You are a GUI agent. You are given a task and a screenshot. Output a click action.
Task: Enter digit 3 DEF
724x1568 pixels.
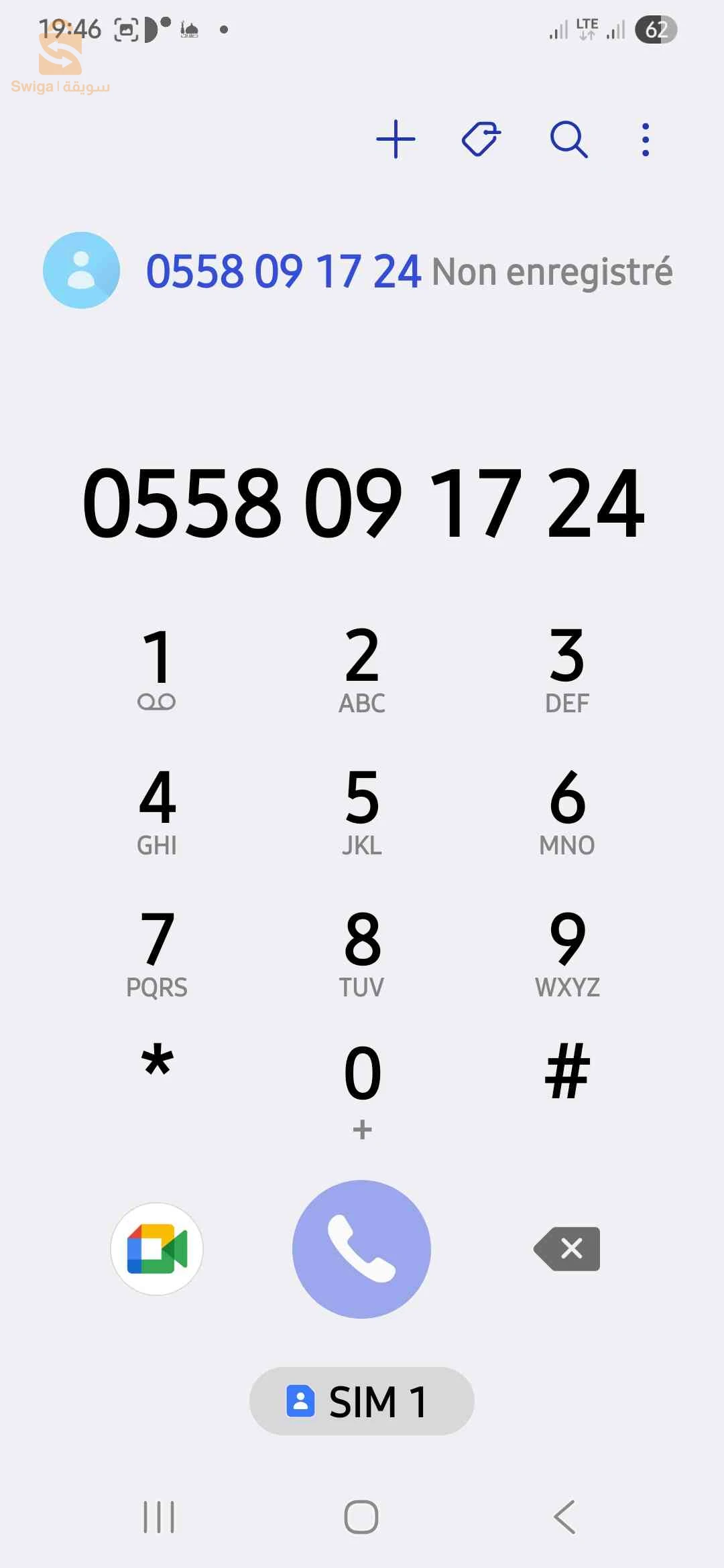567,667
